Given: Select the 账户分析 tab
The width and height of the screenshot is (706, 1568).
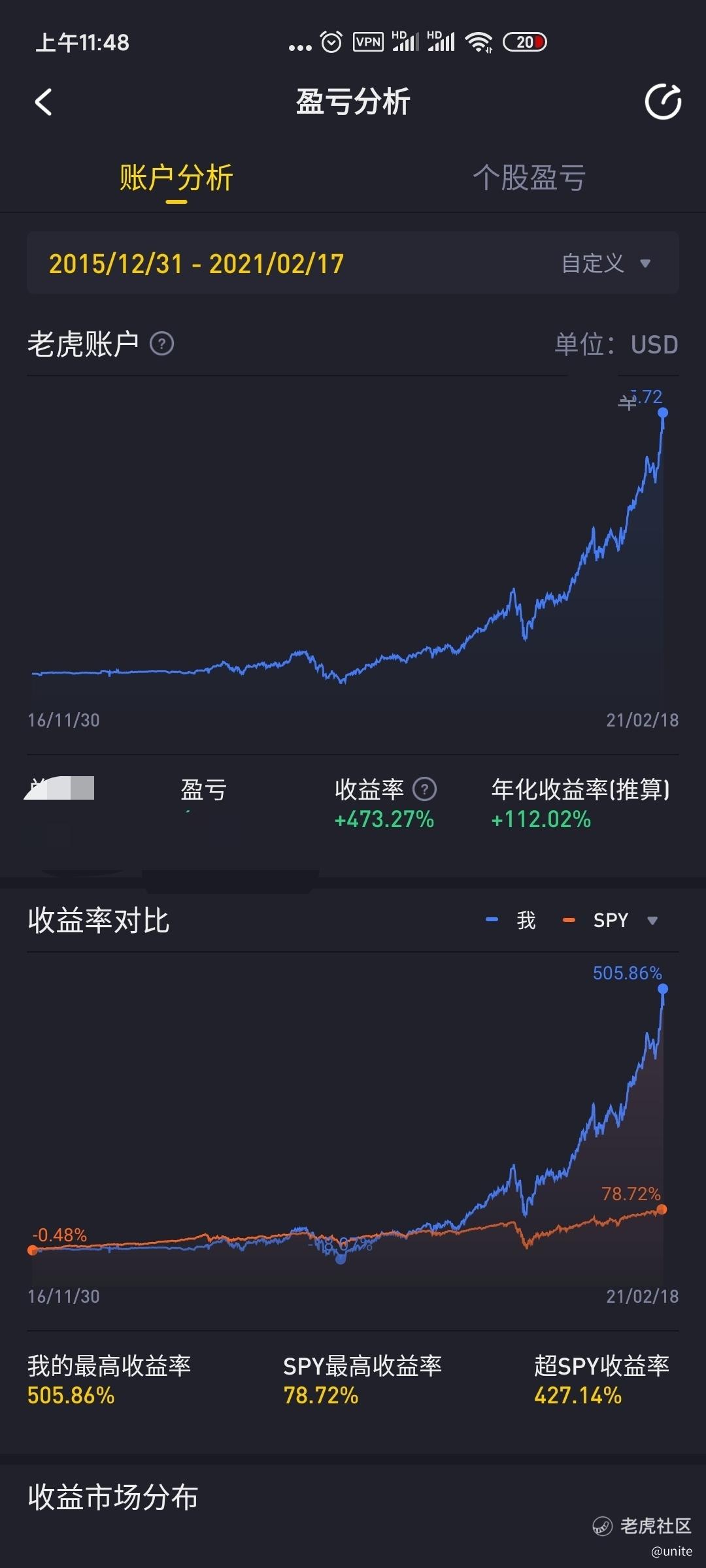Looking at the screenshot, I should 176,178.
